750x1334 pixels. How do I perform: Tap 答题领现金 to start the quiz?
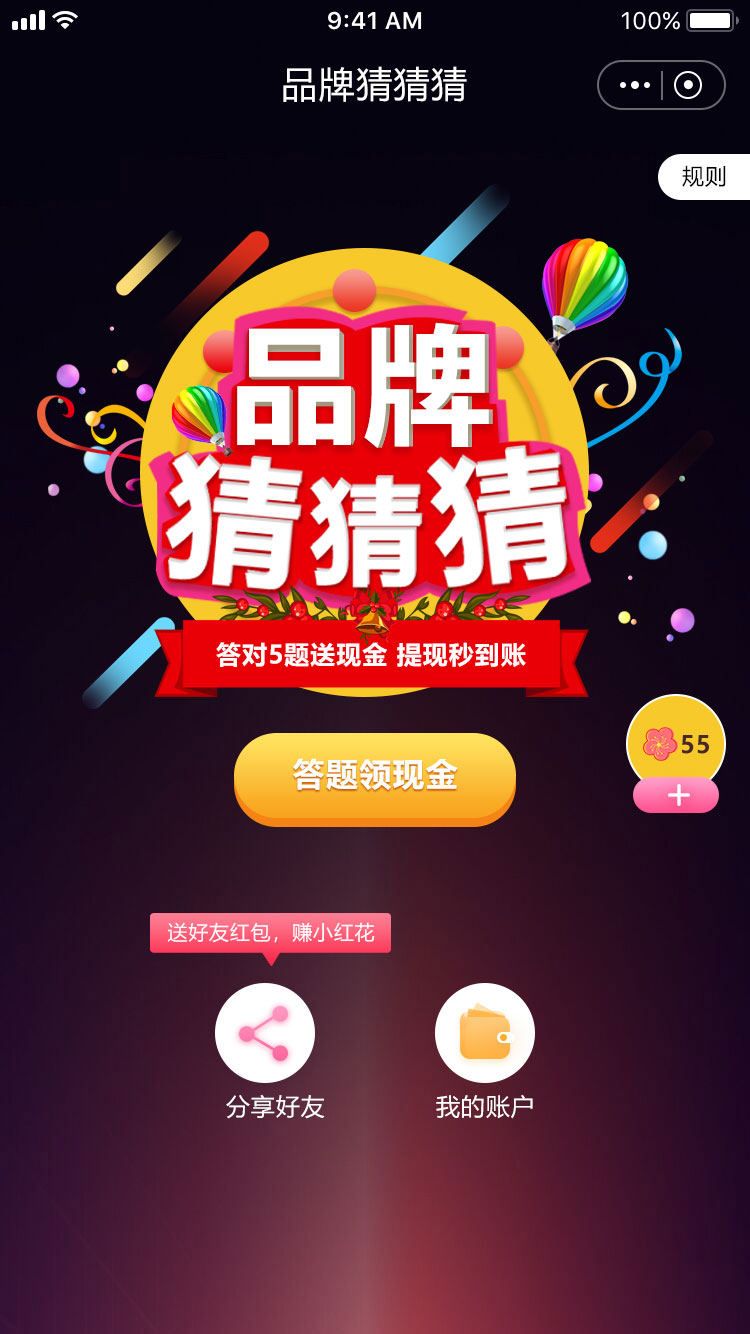click(x=375, y=777)
